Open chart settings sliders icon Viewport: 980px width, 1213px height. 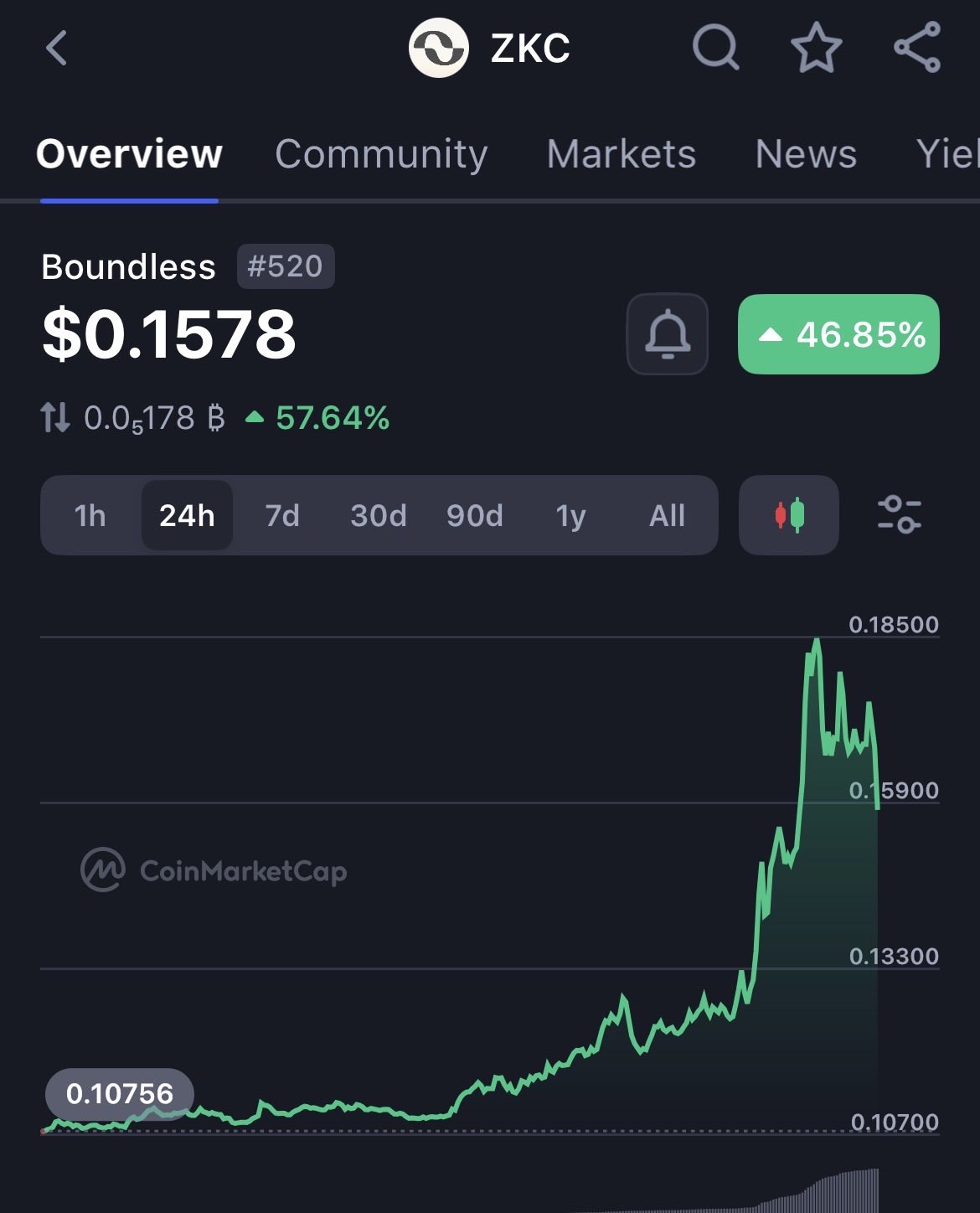pos(899,514)
